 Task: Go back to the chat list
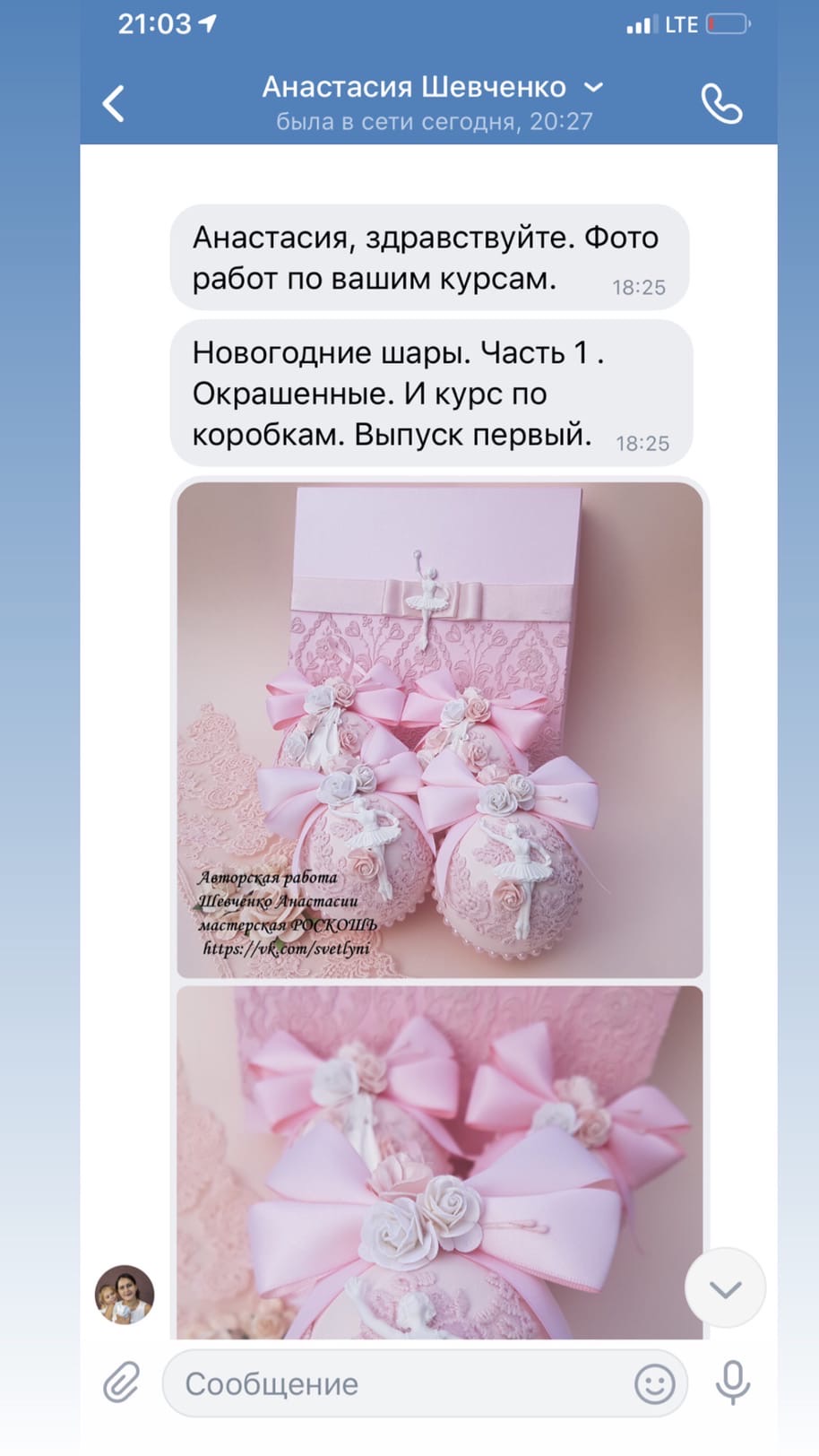[x=114, y=103]
